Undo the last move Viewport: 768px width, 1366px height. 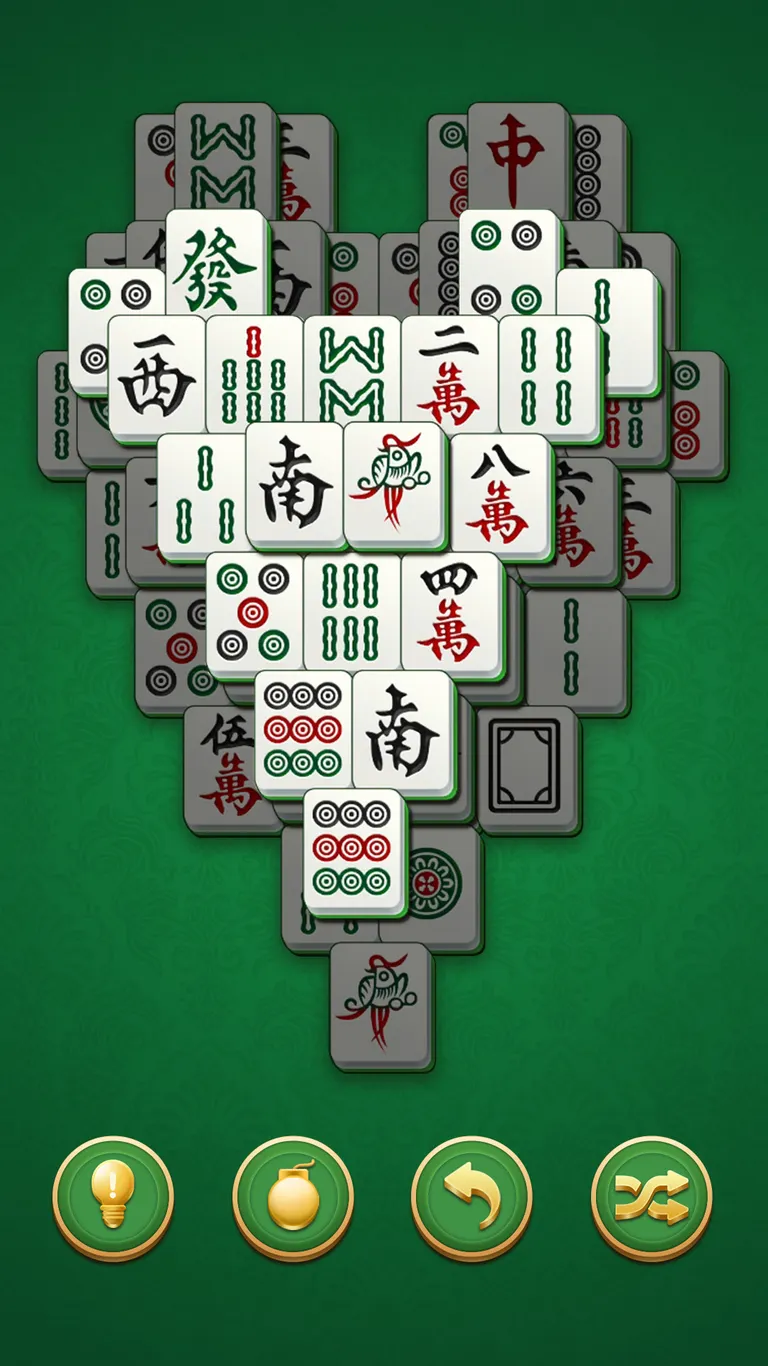click(471, 1197)
